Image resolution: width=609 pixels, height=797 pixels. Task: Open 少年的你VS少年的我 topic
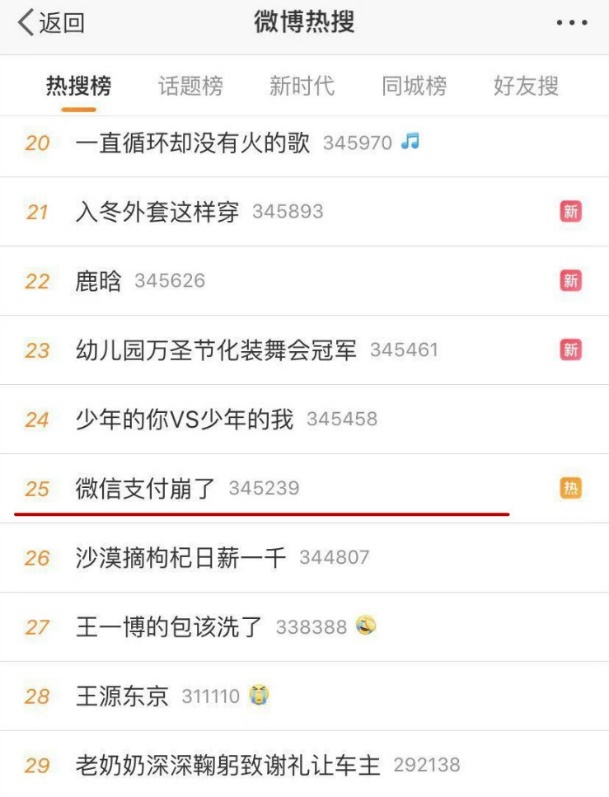click(185, 419)
